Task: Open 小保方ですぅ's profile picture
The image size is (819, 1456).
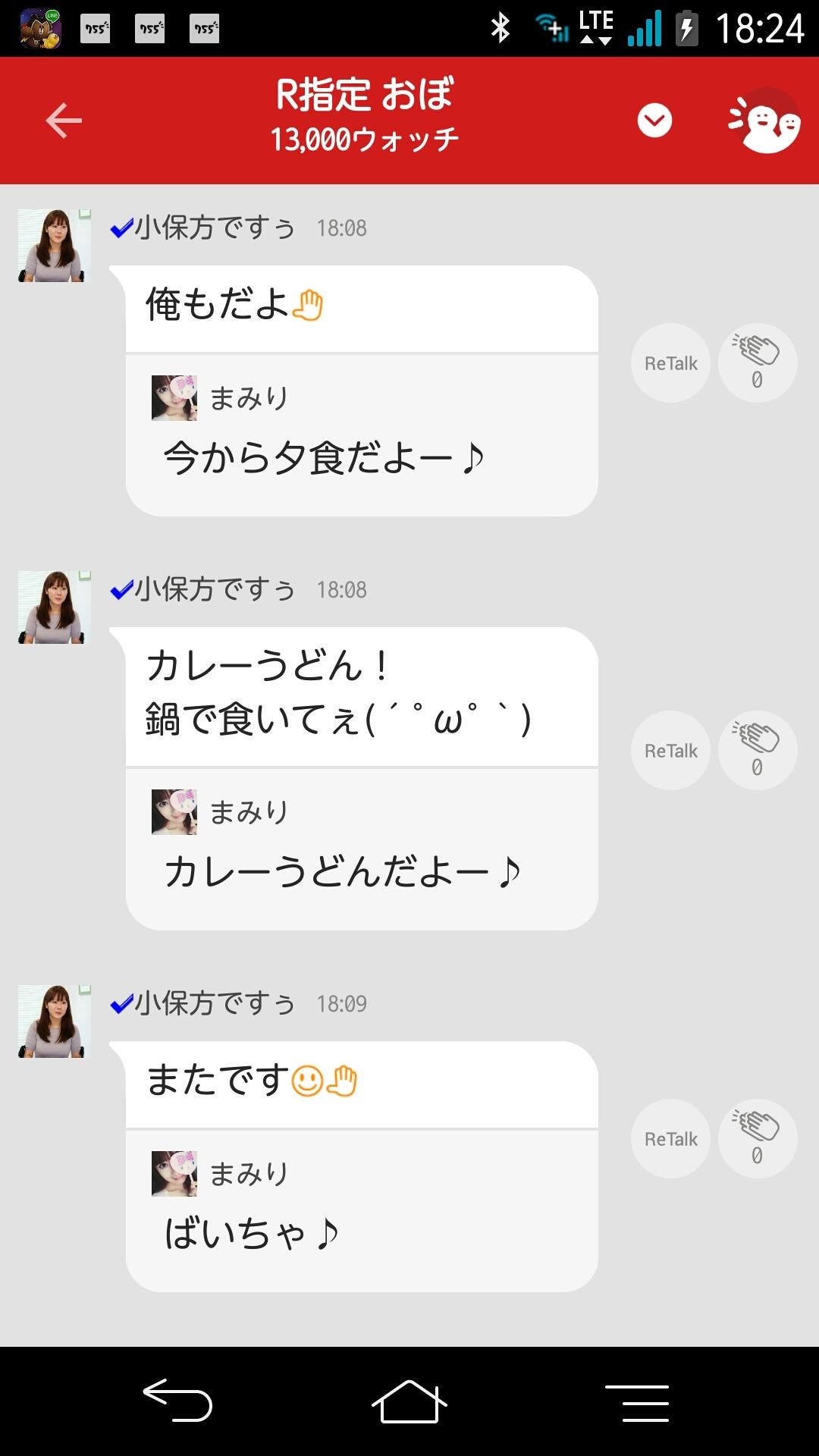Action: tap(53, 244)
